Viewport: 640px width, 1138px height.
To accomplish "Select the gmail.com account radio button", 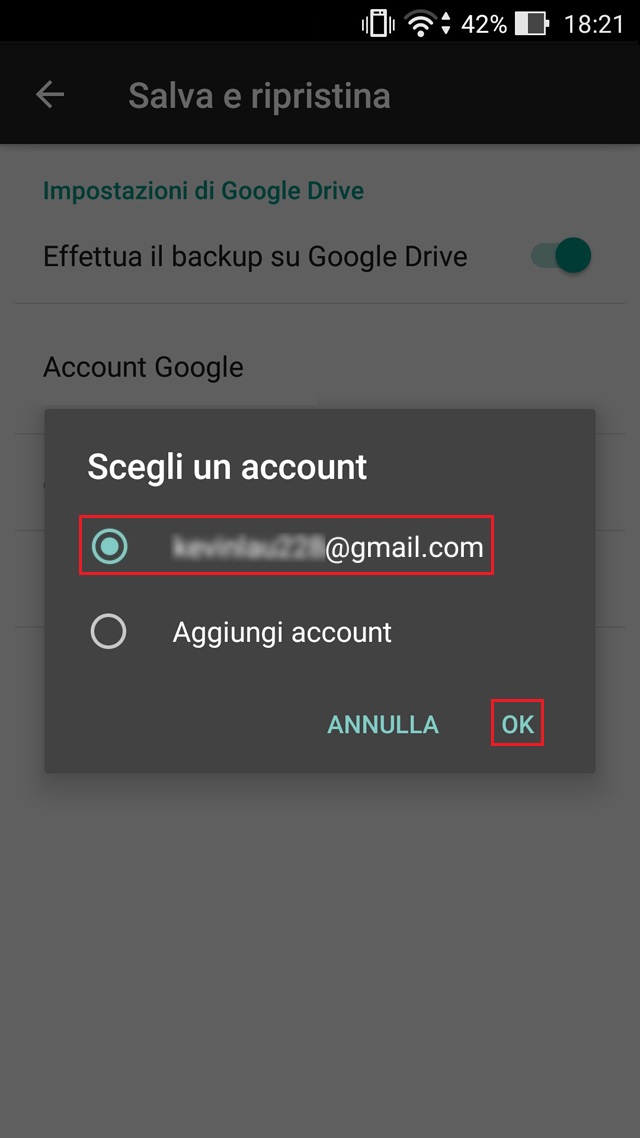I will (x=109, y=546).
